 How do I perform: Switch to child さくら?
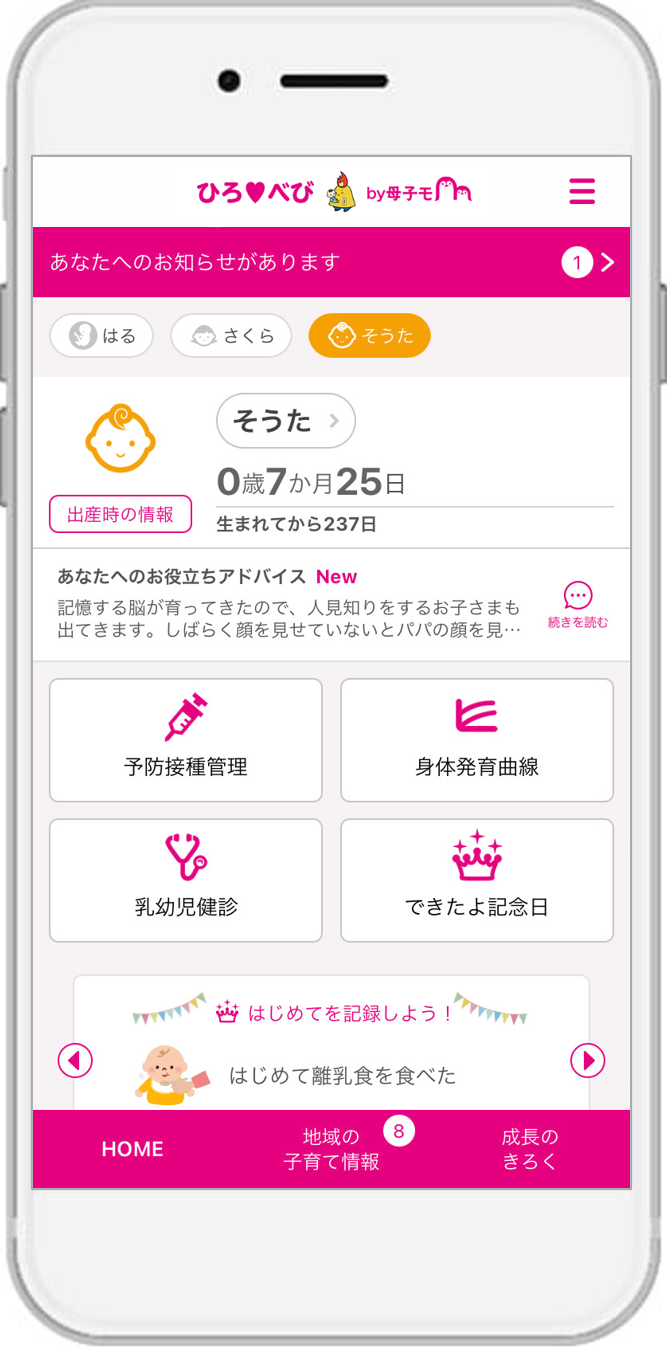[231, 336]
